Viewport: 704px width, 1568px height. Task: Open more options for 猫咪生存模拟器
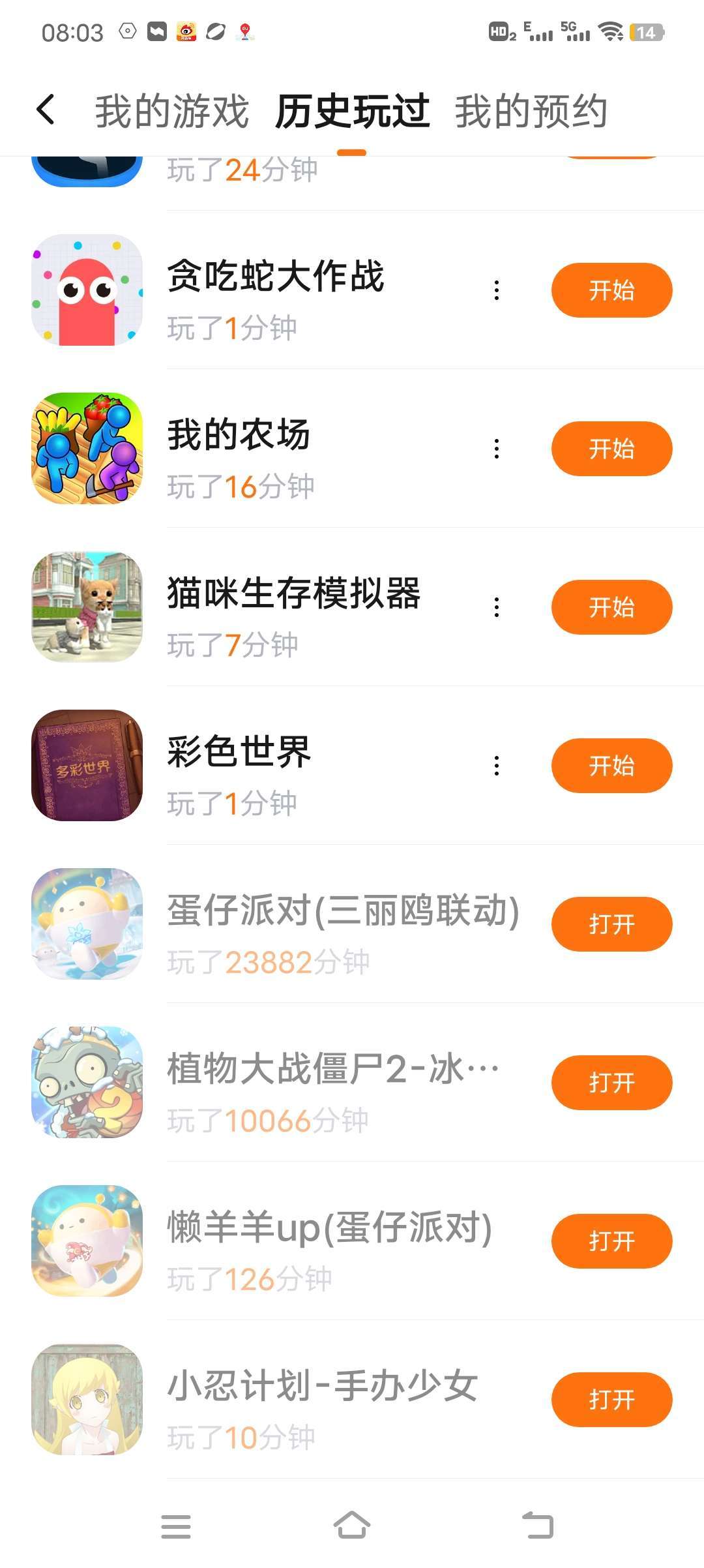497,607
